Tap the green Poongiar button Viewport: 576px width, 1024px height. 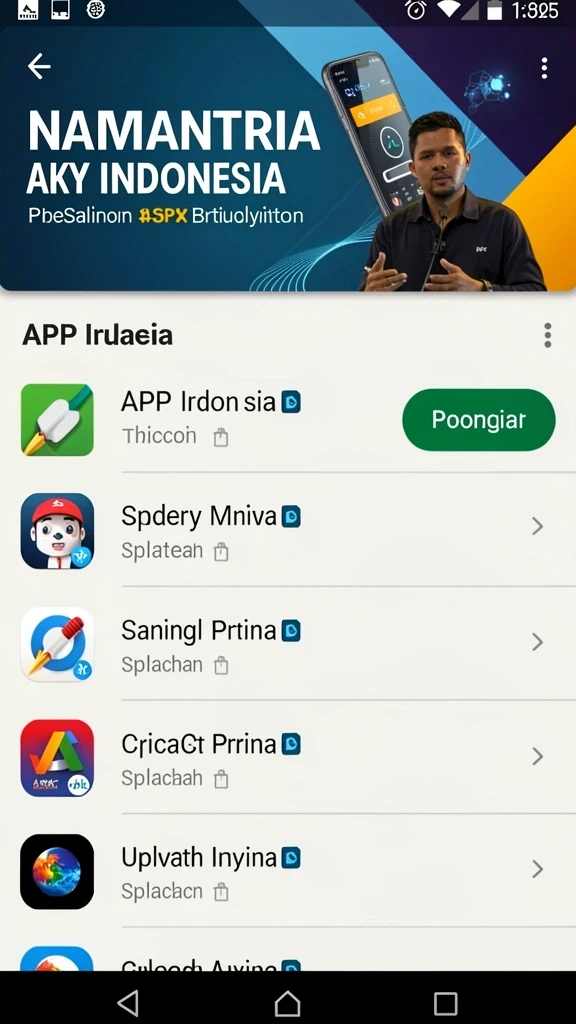[x=479, y=420]
